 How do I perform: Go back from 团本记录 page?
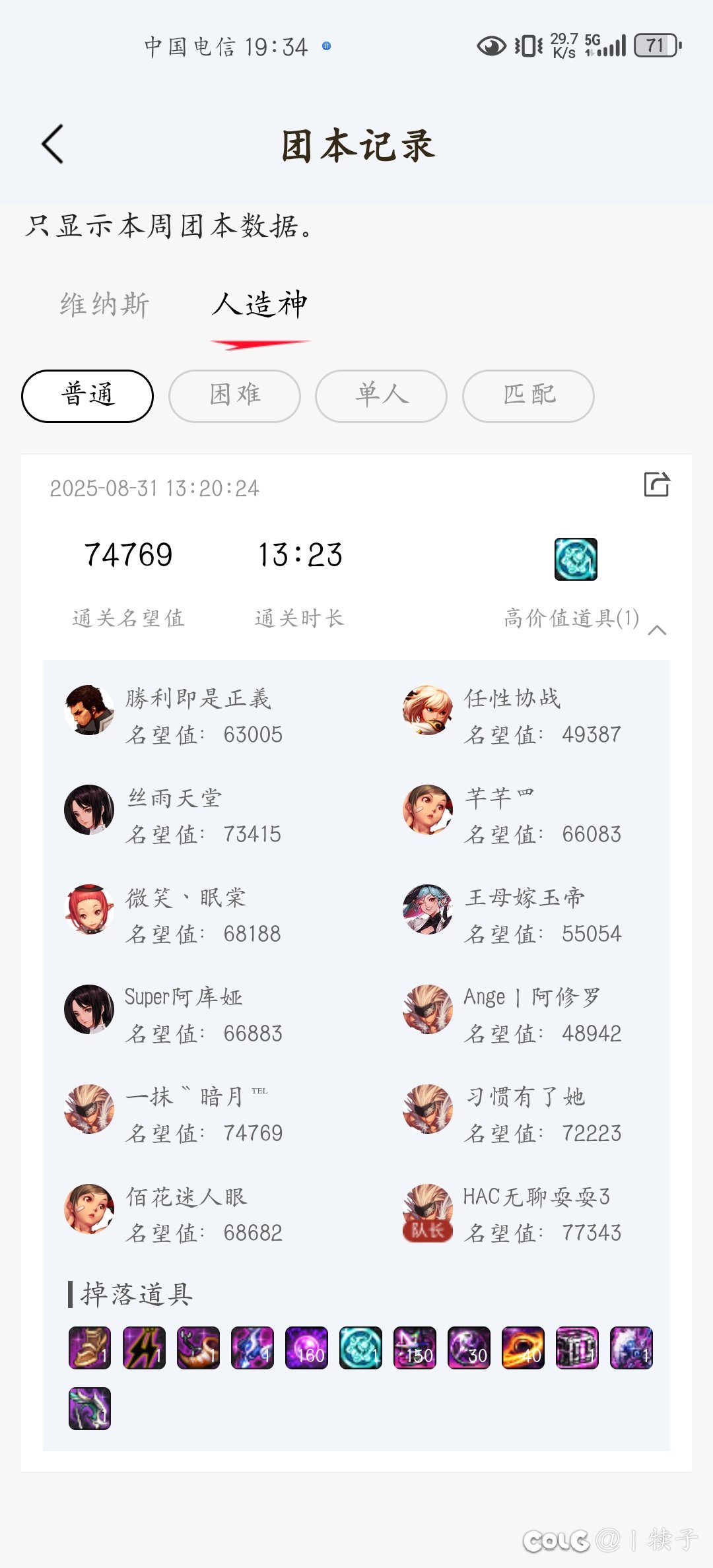53,144
